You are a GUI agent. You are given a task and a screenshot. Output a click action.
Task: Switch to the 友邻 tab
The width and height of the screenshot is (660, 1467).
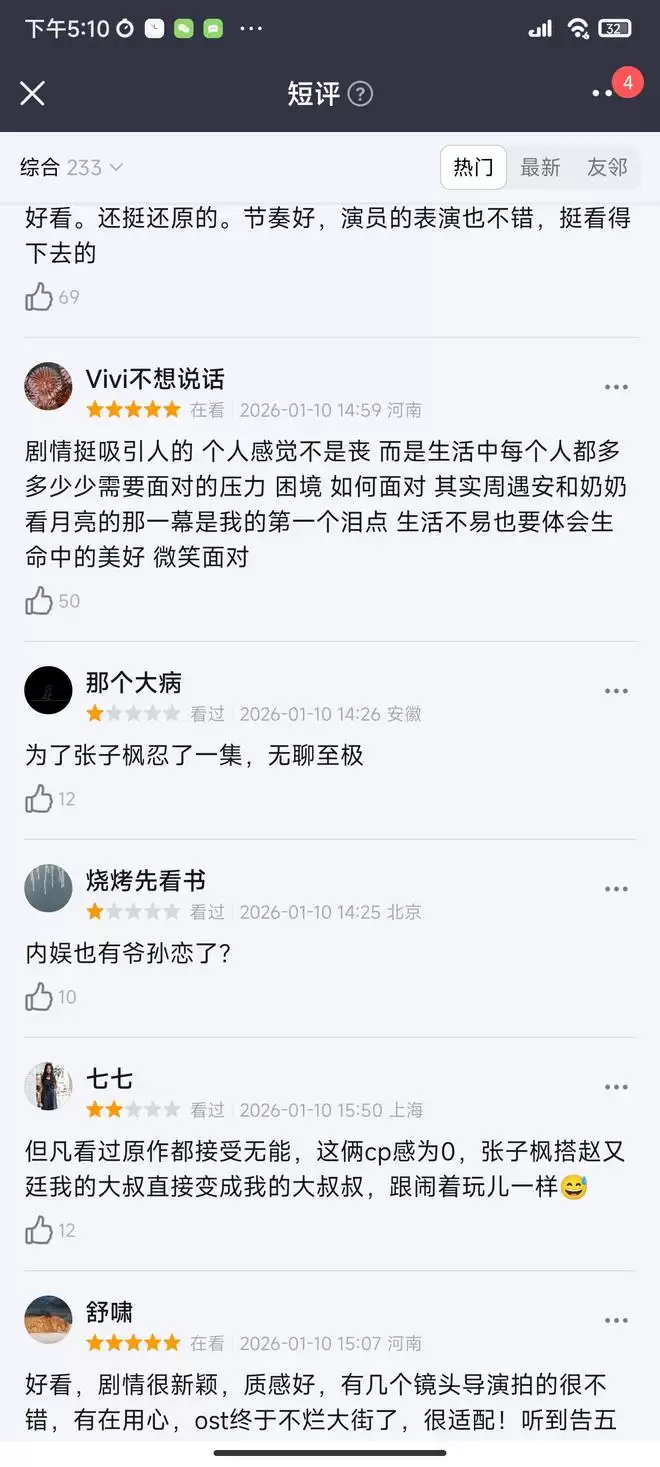coord(607,167)
